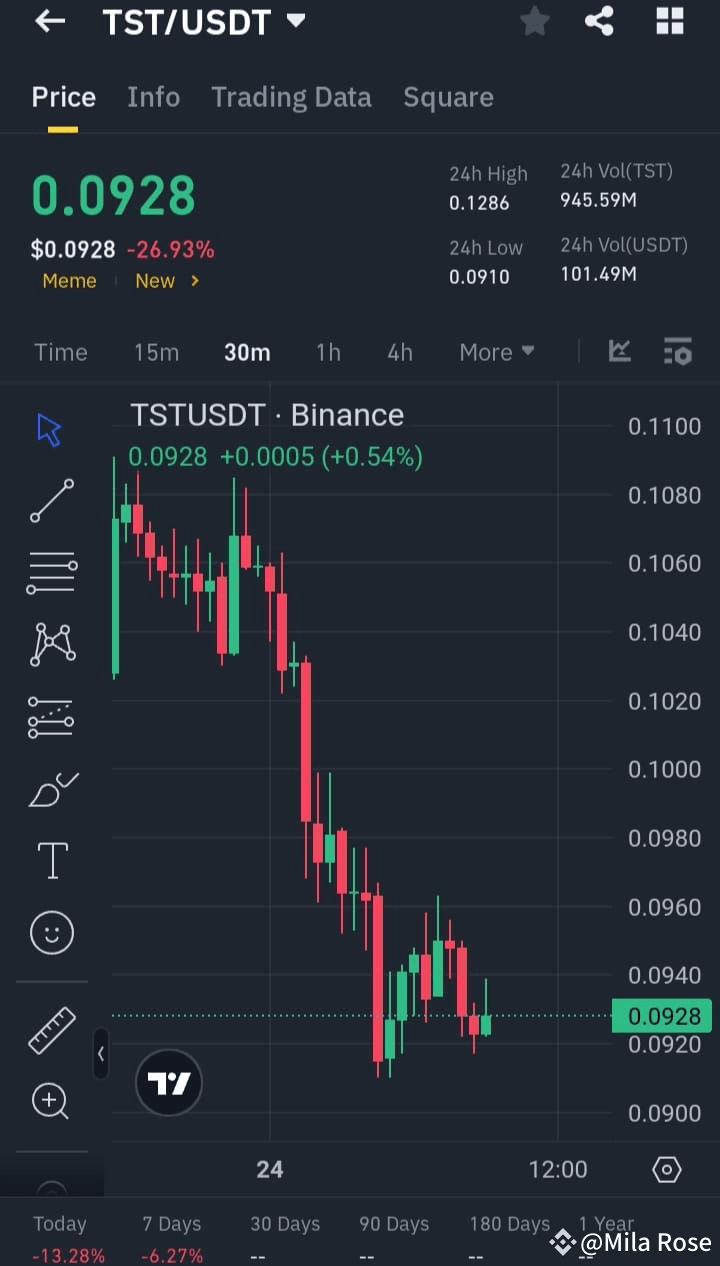Select the ruler measurement tool
The image size is (720, 1266).
point(50,1030)
